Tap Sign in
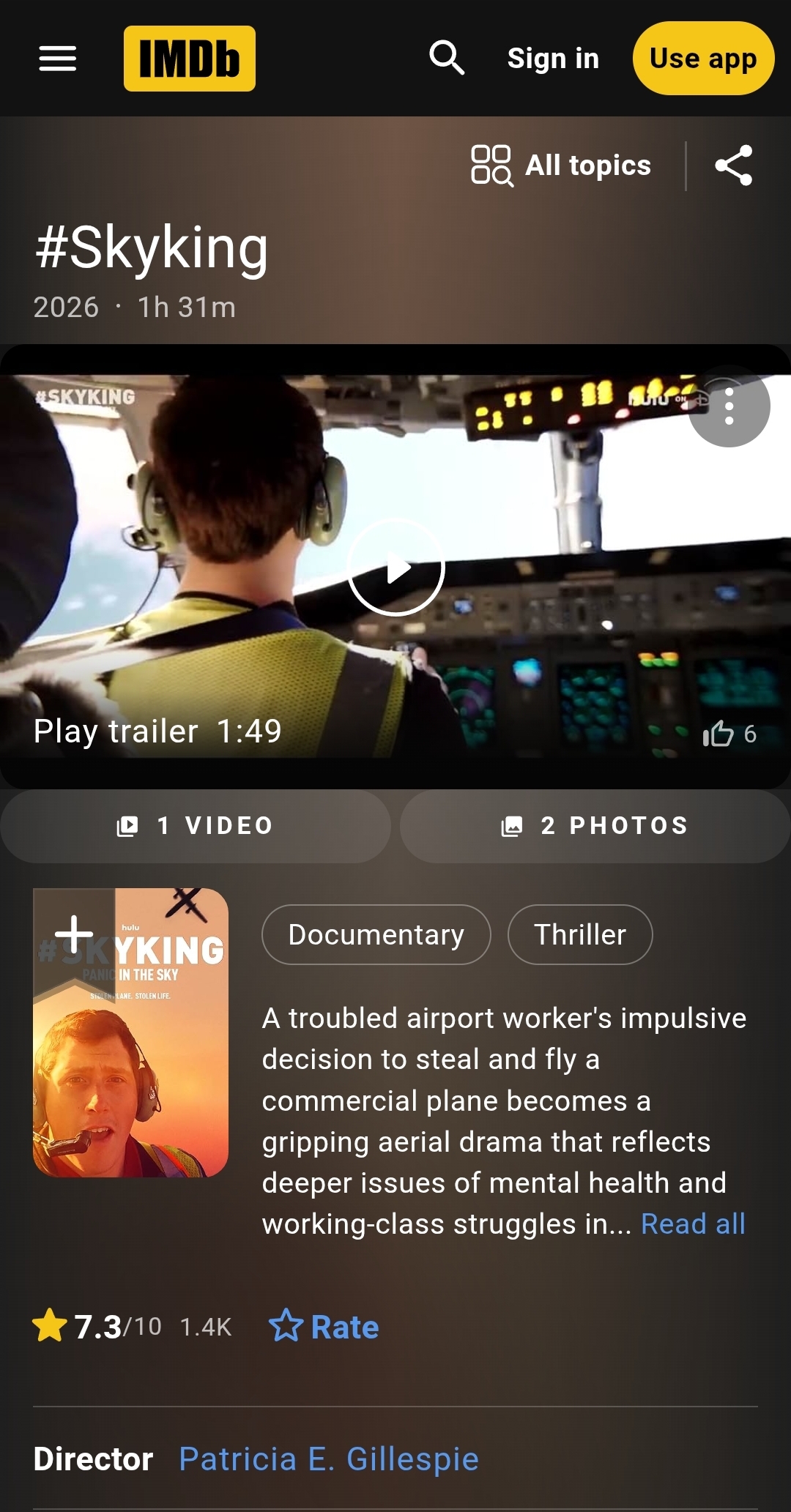This screenshot has height=1512, width=791. click(x=553, y=59)
